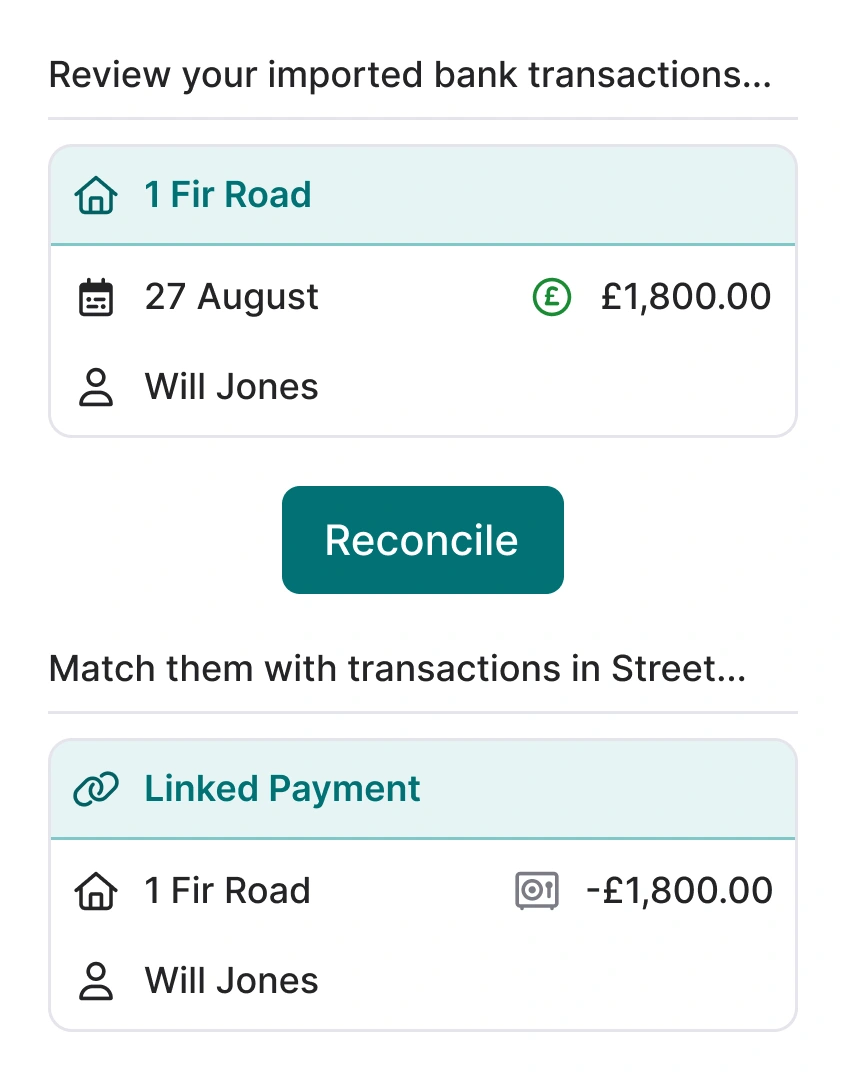846x1080 pixels.
Task: Select Will Jones in the Linked Payment card
Action: coord(231,980)
